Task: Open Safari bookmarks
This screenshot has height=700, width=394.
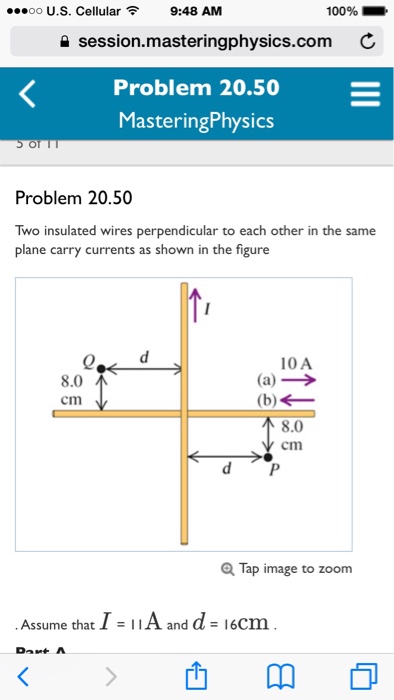Action: 281,676
